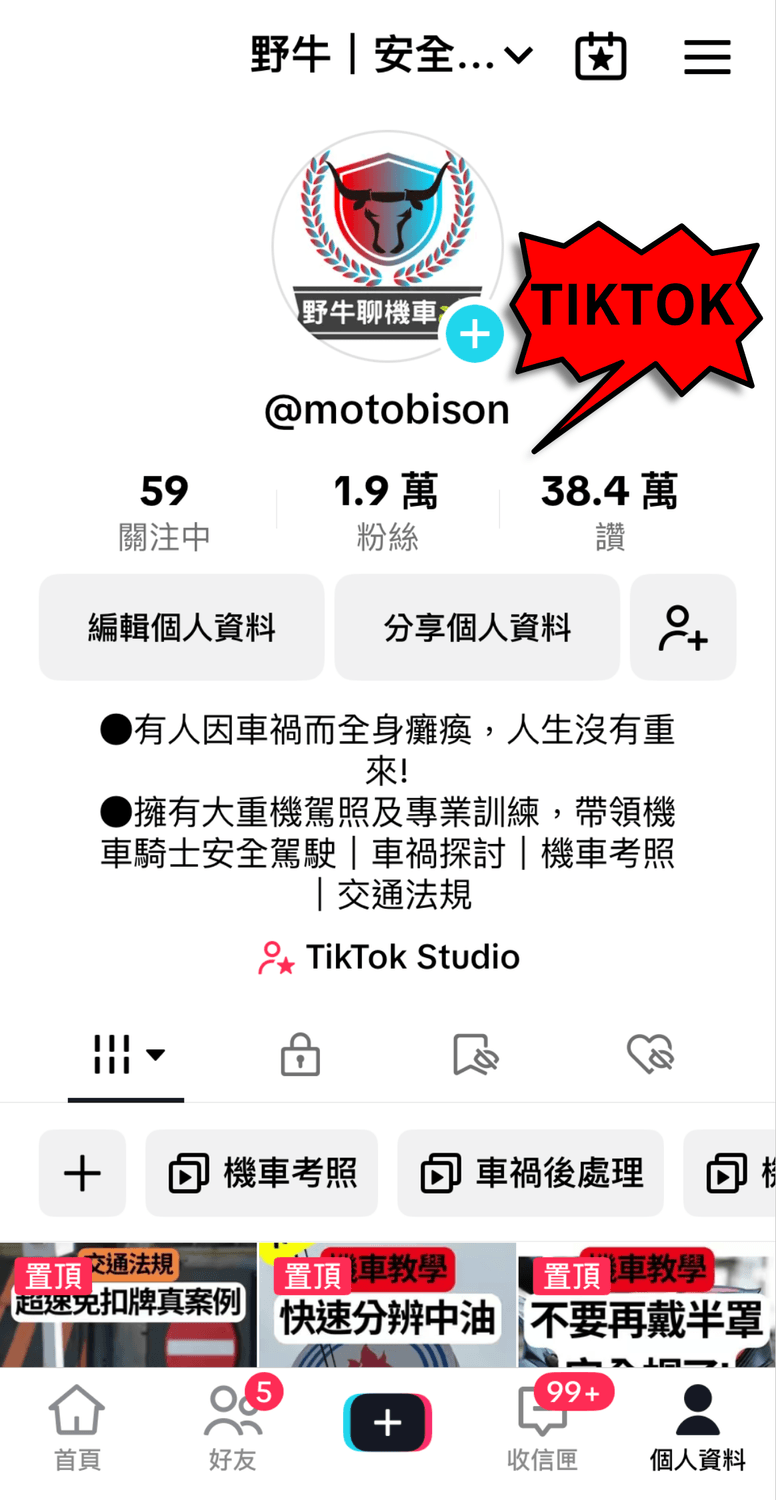This screenshot has height=1500, width=776.
Task: Open pinned video 快速分辨中油
Action: tap(387, 1305)
